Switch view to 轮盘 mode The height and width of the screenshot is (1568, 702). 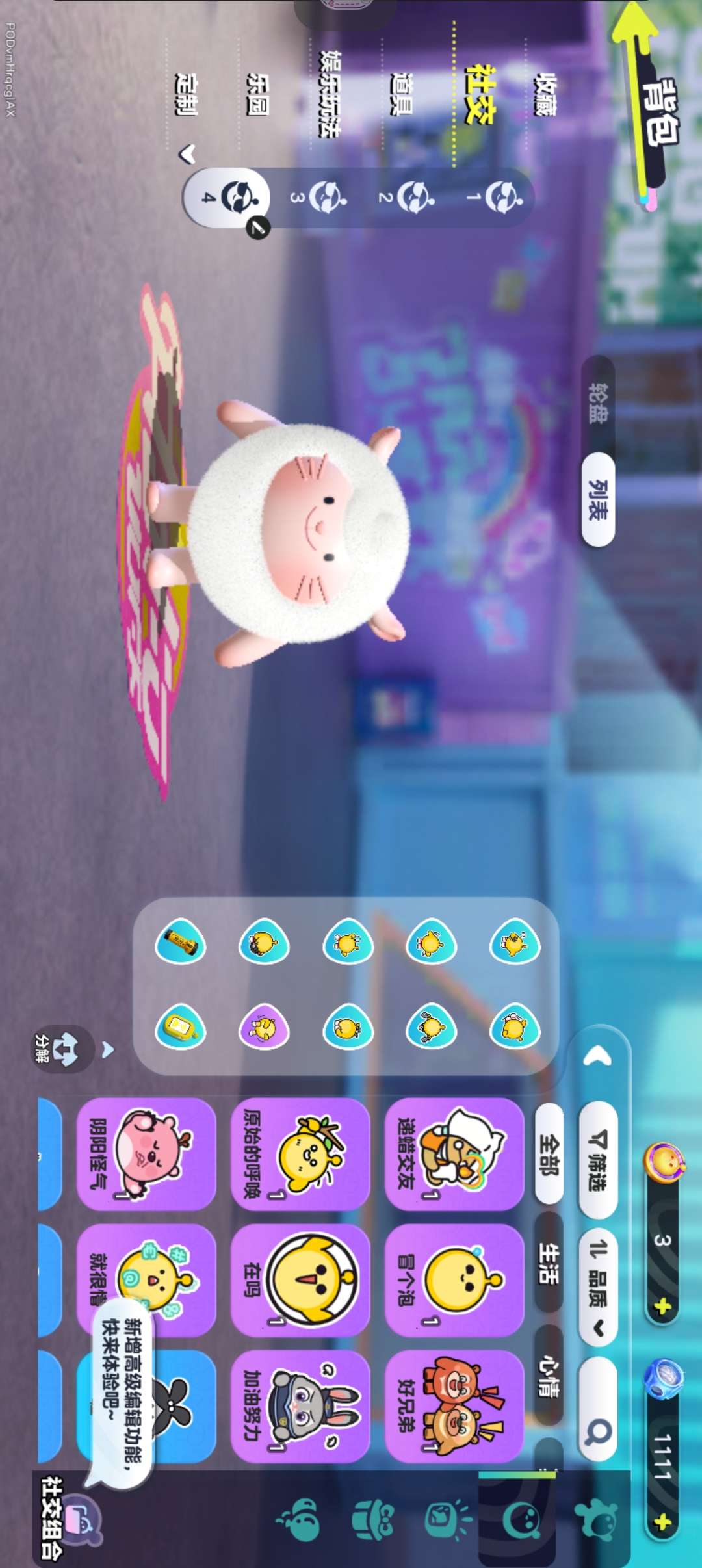click(598, 403)
